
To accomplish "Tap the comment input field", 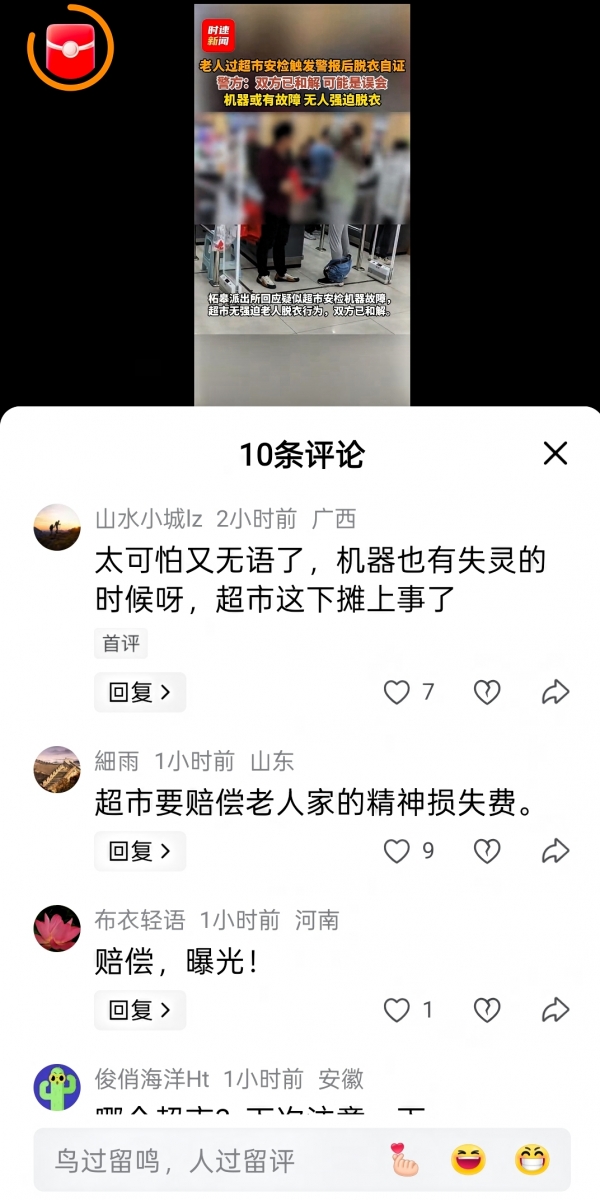I will tap(200, 1160).
